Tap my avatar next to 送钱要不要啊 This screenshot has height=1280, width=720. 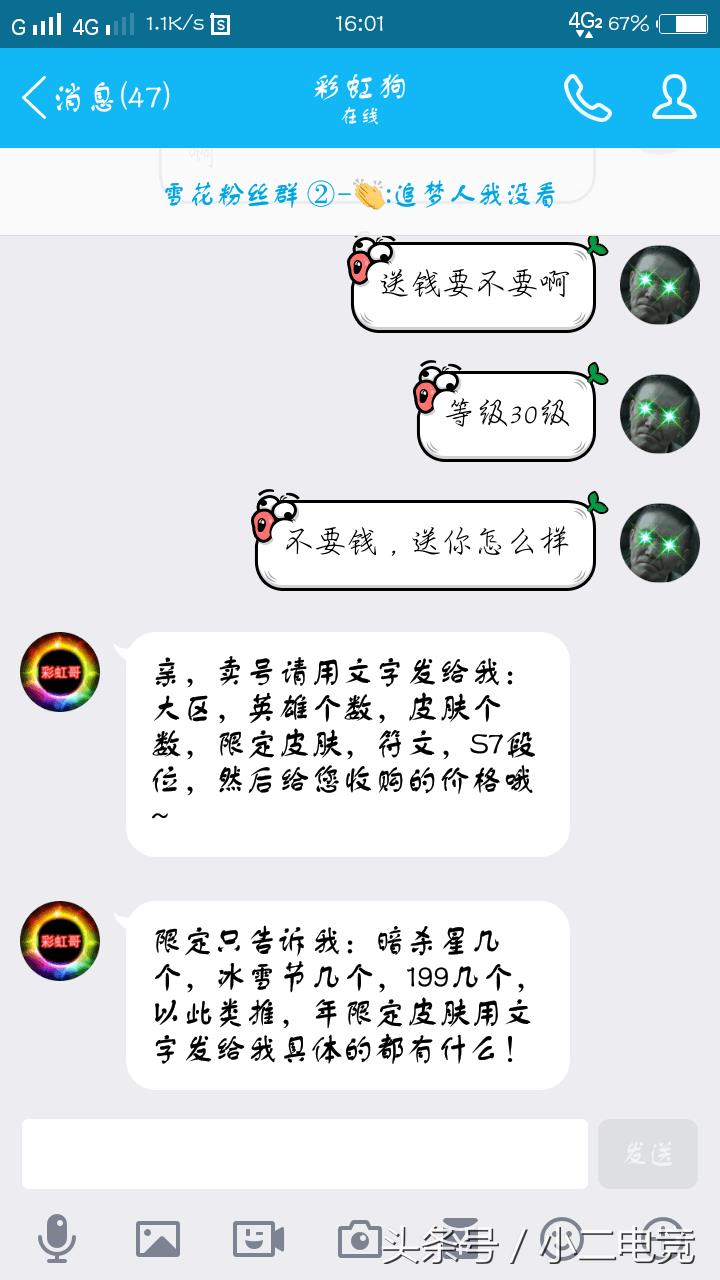click(659, 285)
